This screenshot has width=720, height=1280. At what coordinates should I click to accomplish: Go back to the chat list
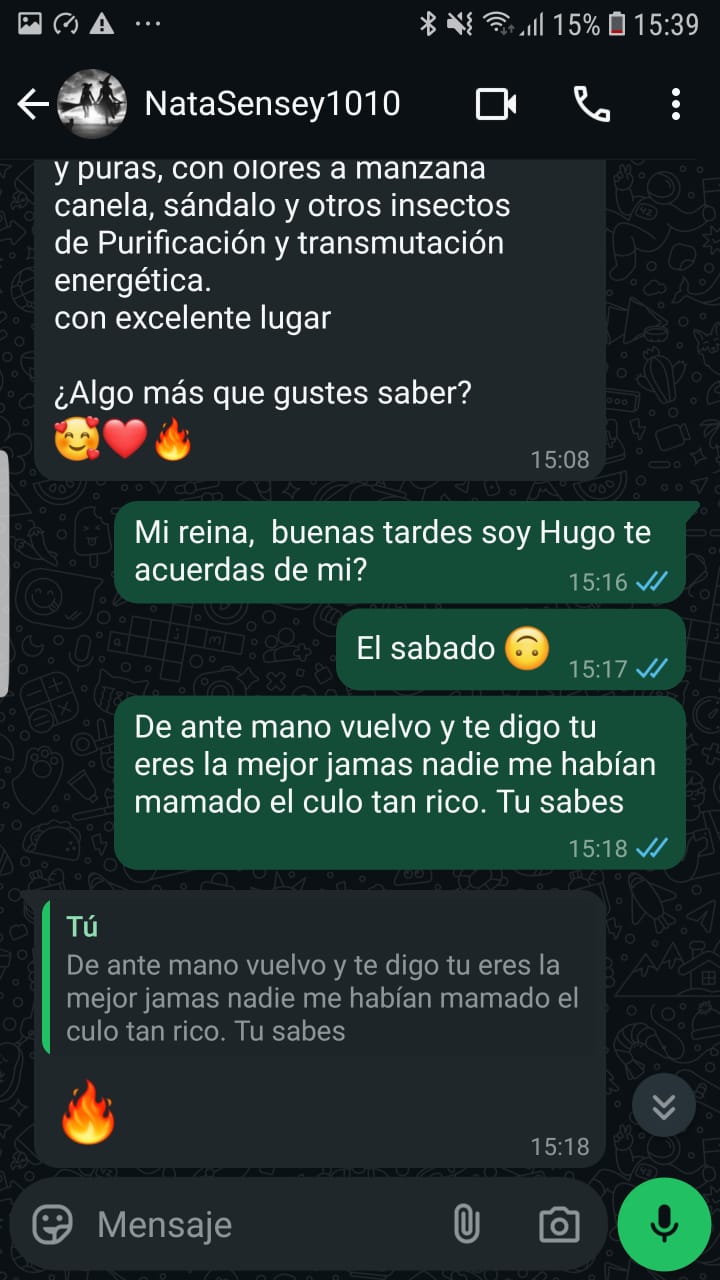click(x=33, y=104)
